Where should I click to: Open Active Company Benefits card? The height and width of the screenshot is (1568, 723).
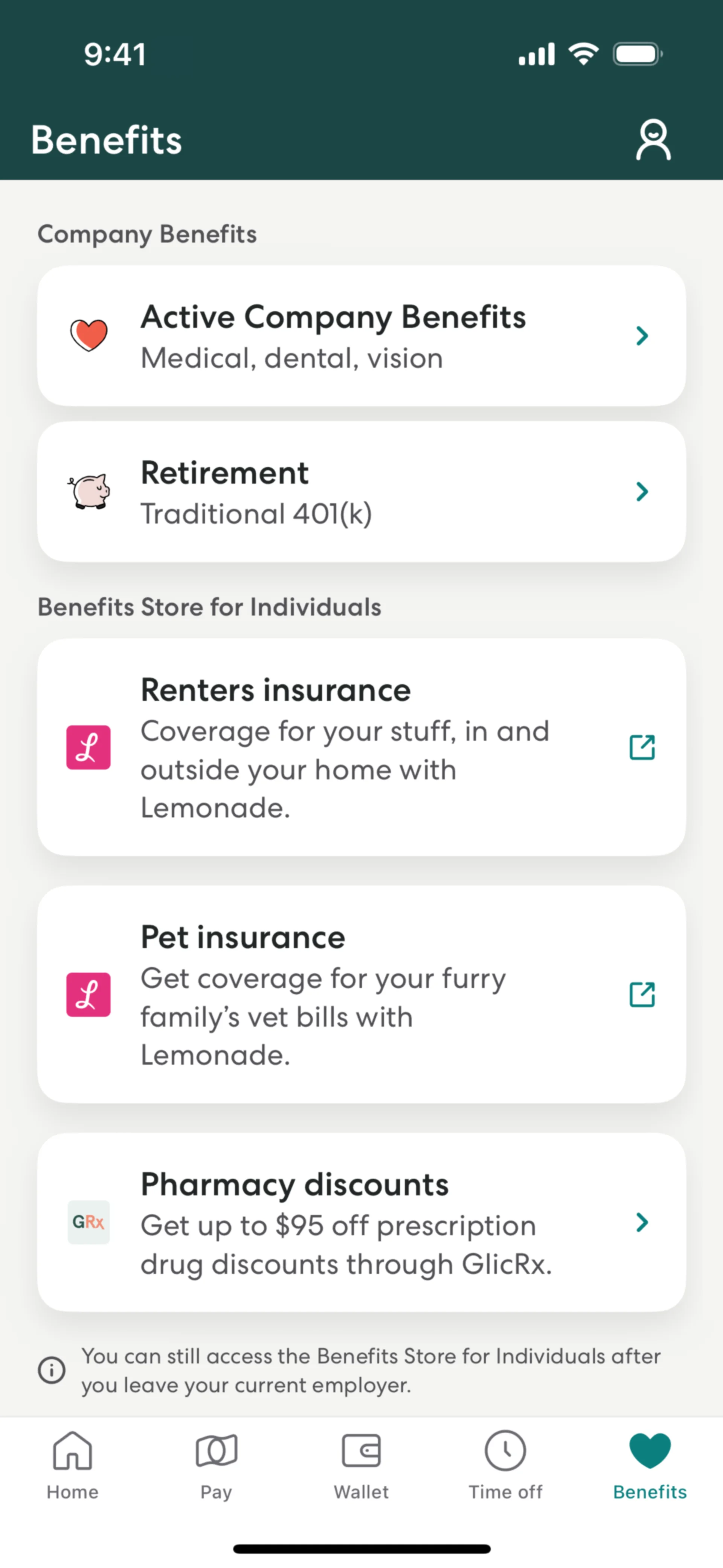pos(361,336)
